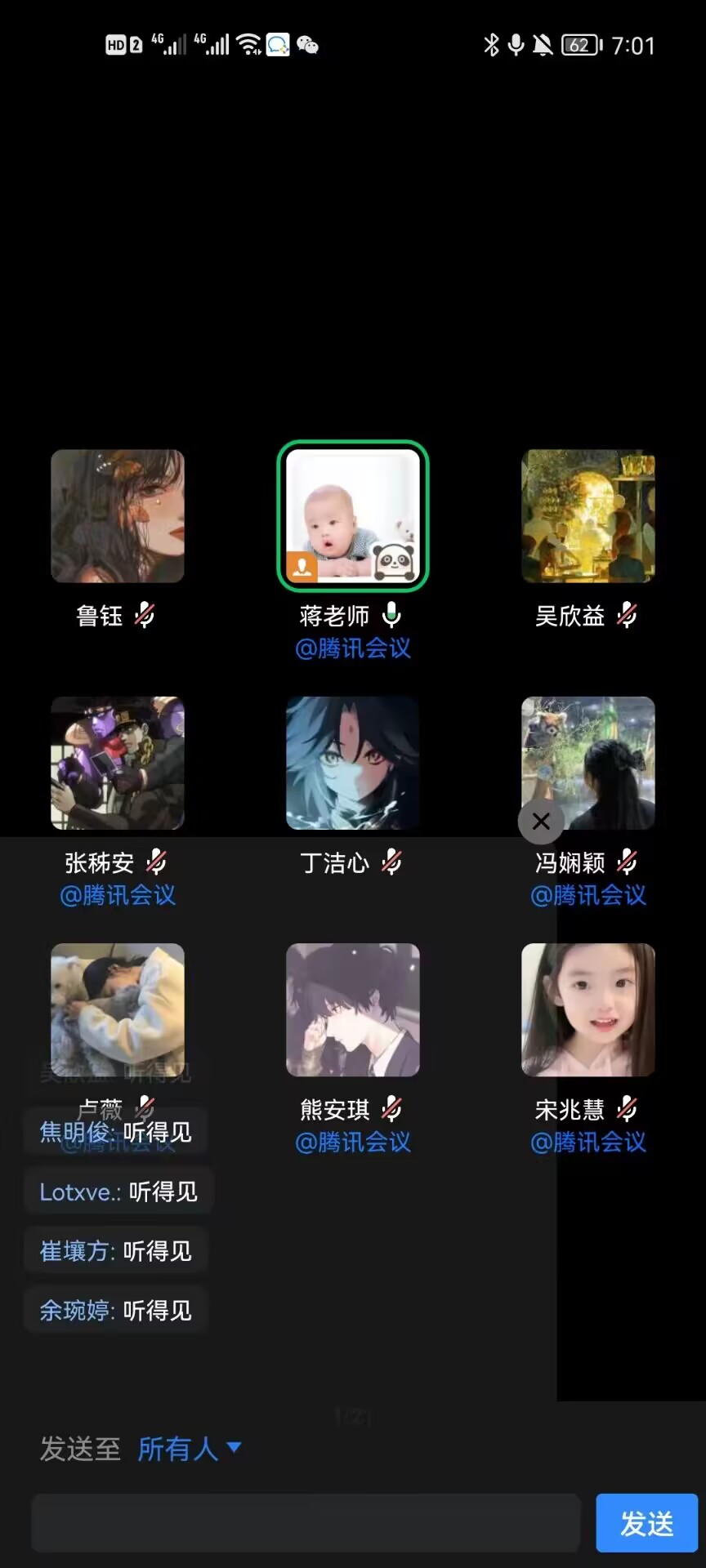Screen dimensions: 706x1568
Task: Open 熊安琪's participant tile
Action: tap(353, 1010)
